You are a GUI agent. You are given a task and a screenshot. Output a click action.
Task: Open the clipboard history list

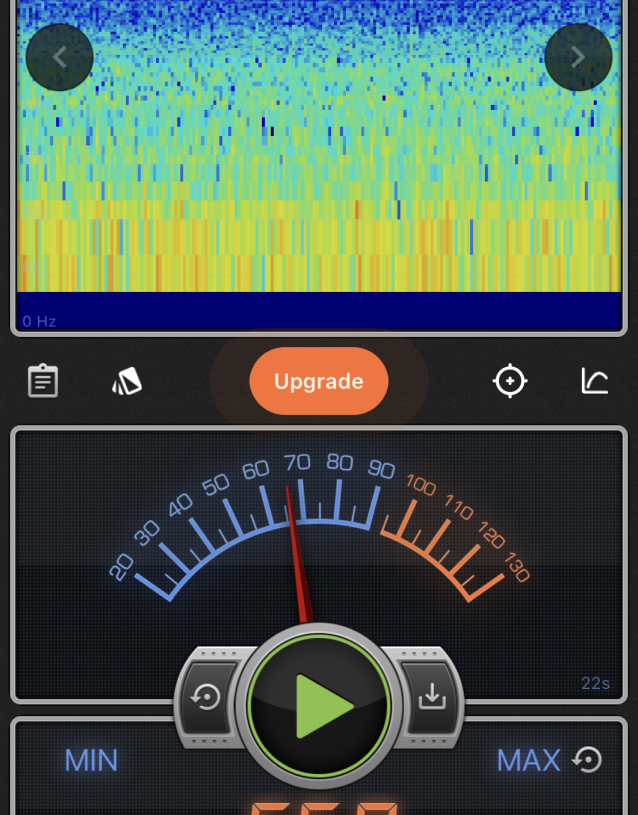click(43, 381)
